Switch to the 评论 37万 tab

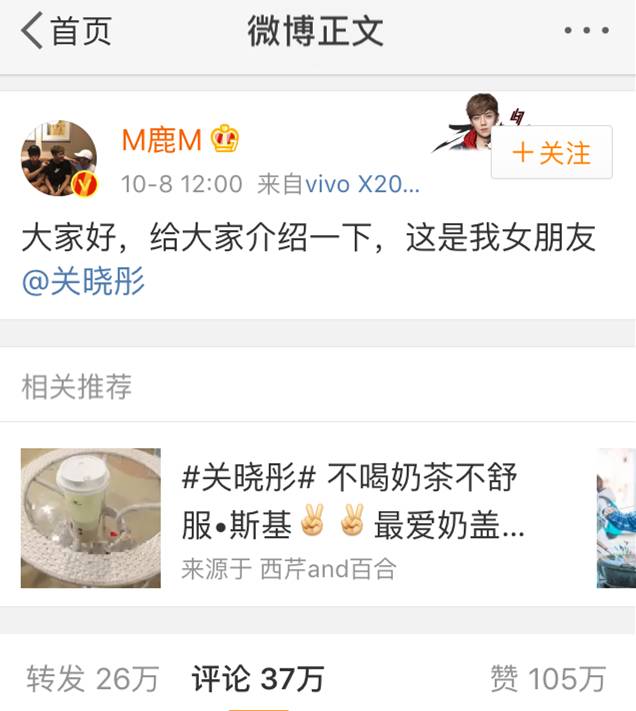tap(258, 679)
